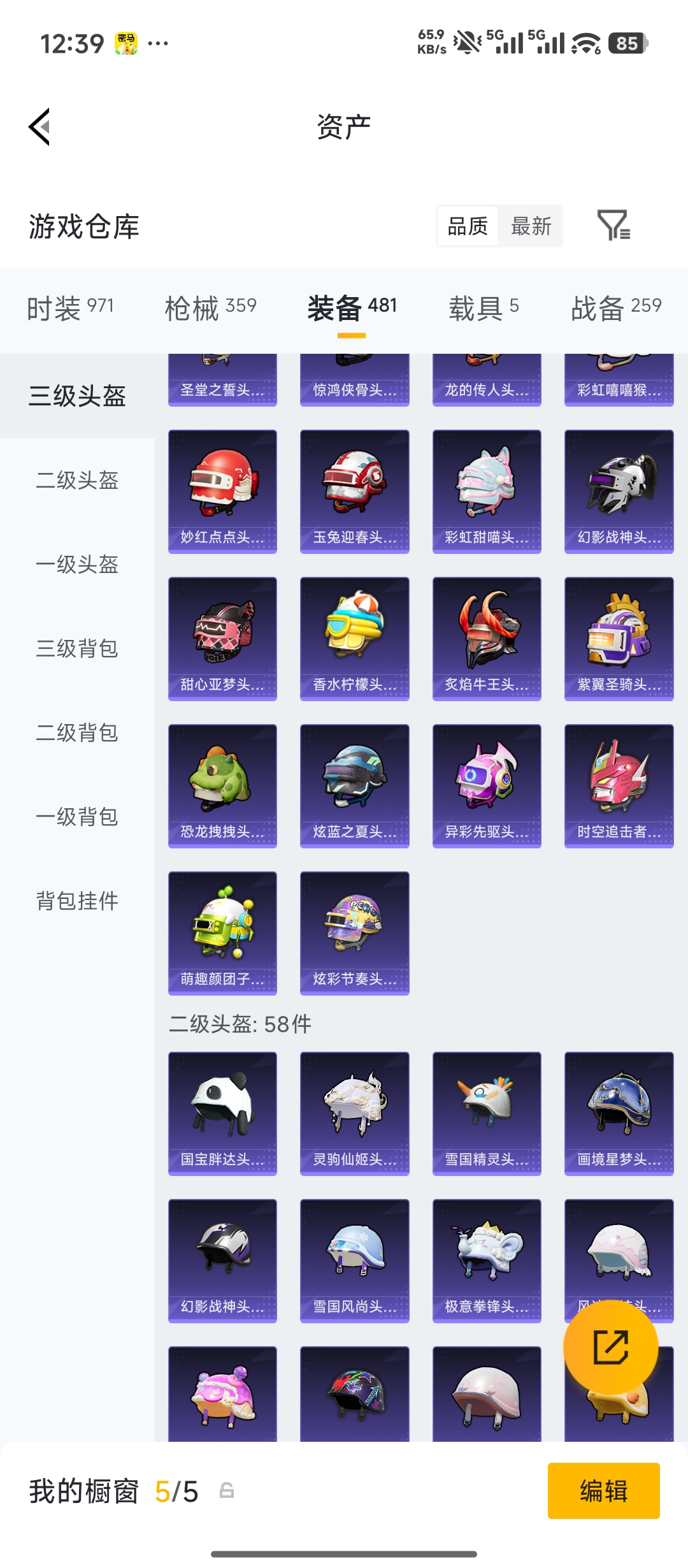This screenshot has height=1568, width=688.
Task: Select the 妙红点点头盔 helmet icon
Action: (x=222, y=491)
